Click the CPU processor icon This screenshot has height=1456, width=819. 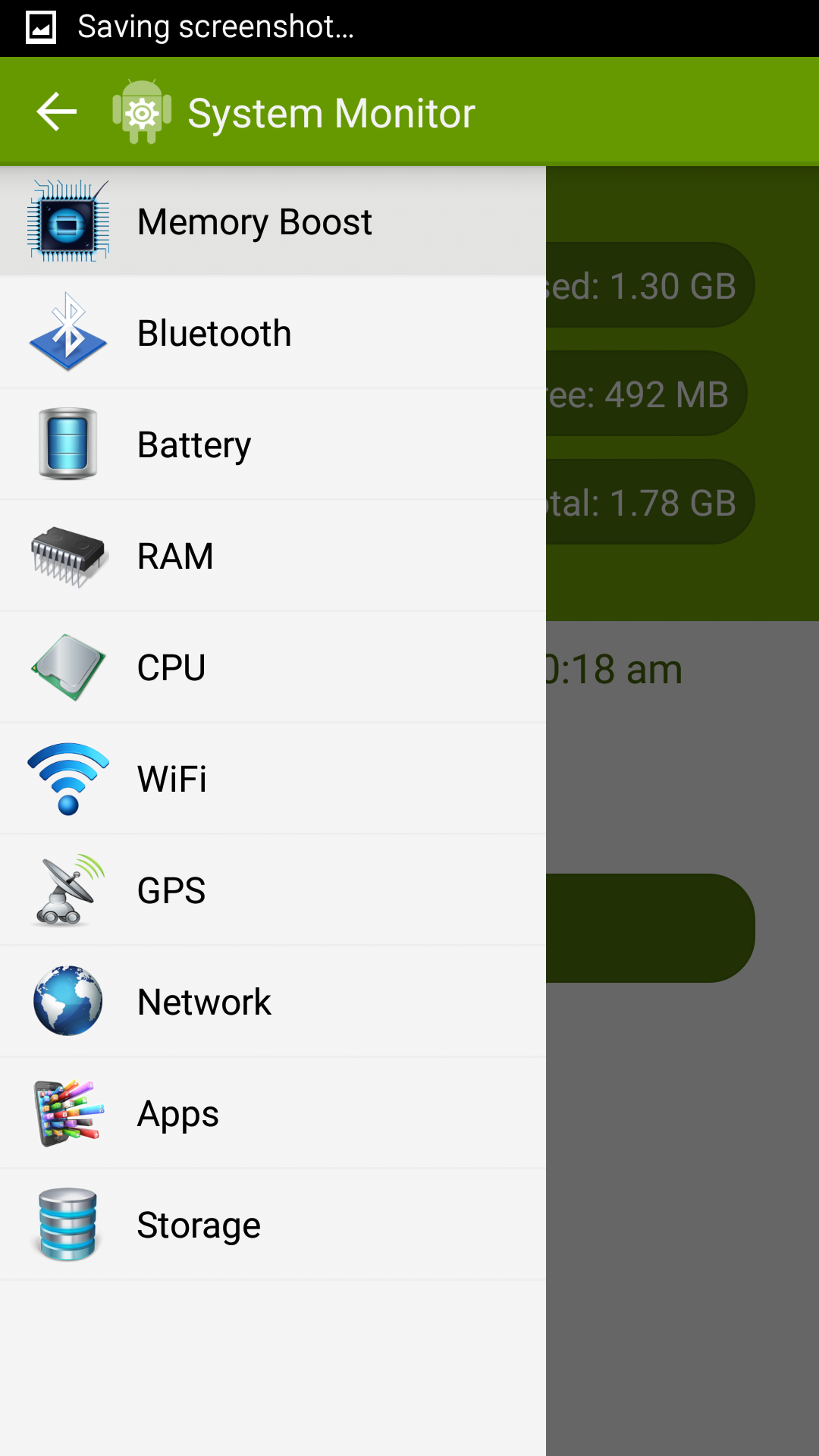(68, 667)
